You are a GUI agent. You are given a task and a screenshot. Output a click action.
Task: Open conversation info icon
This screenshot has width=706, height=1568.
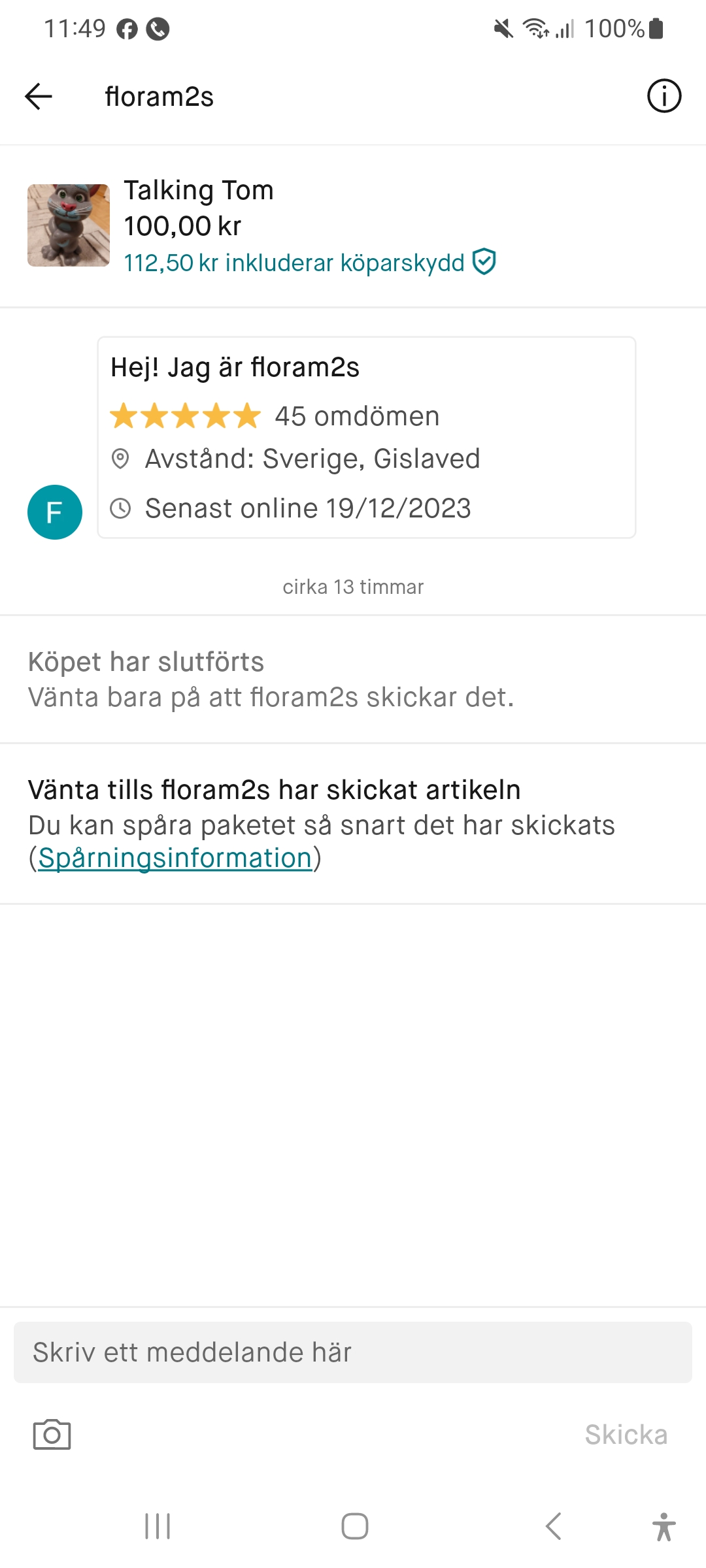coord(664,97)
